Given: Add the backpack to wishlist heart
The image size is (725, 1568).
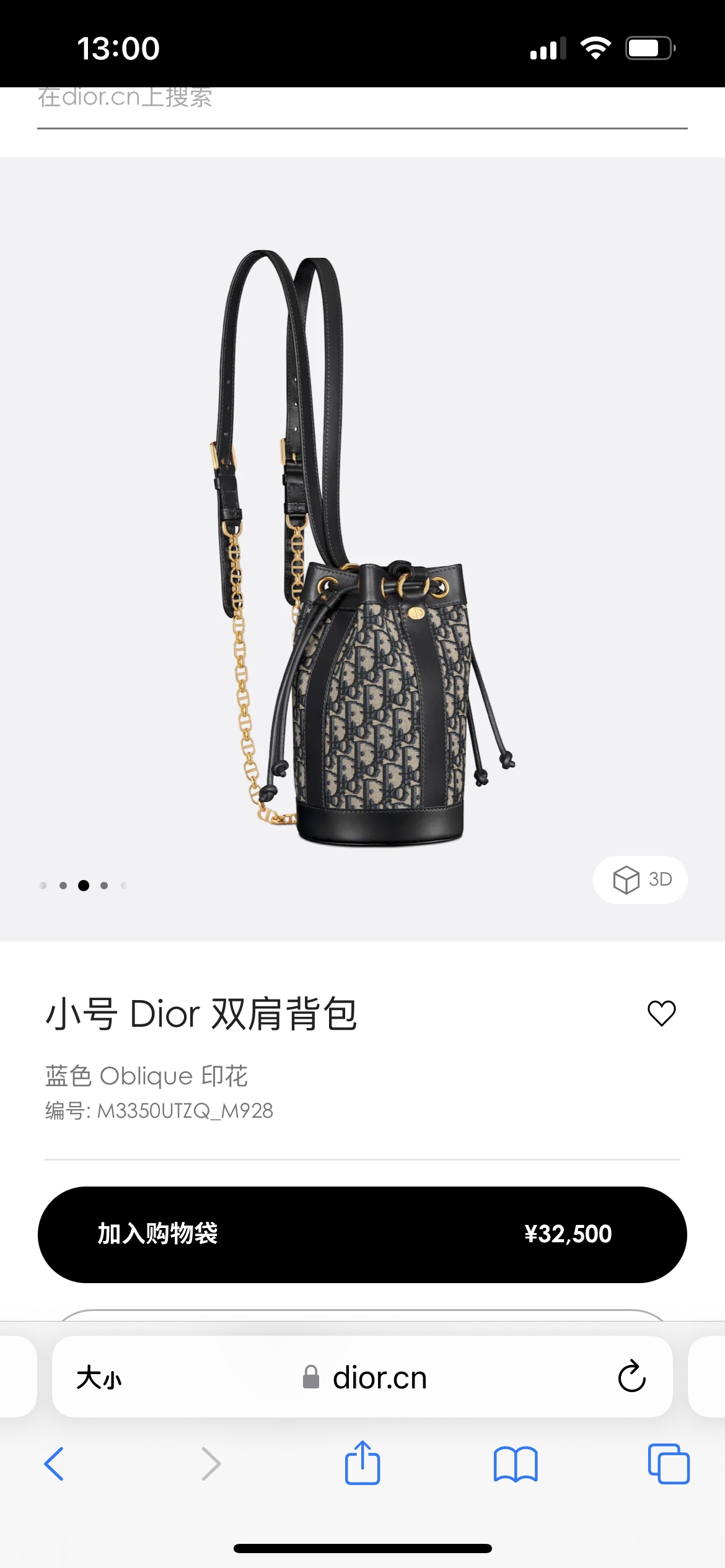Looking at the screenshot, I should pyautogui.click(x=661, y=1014).
